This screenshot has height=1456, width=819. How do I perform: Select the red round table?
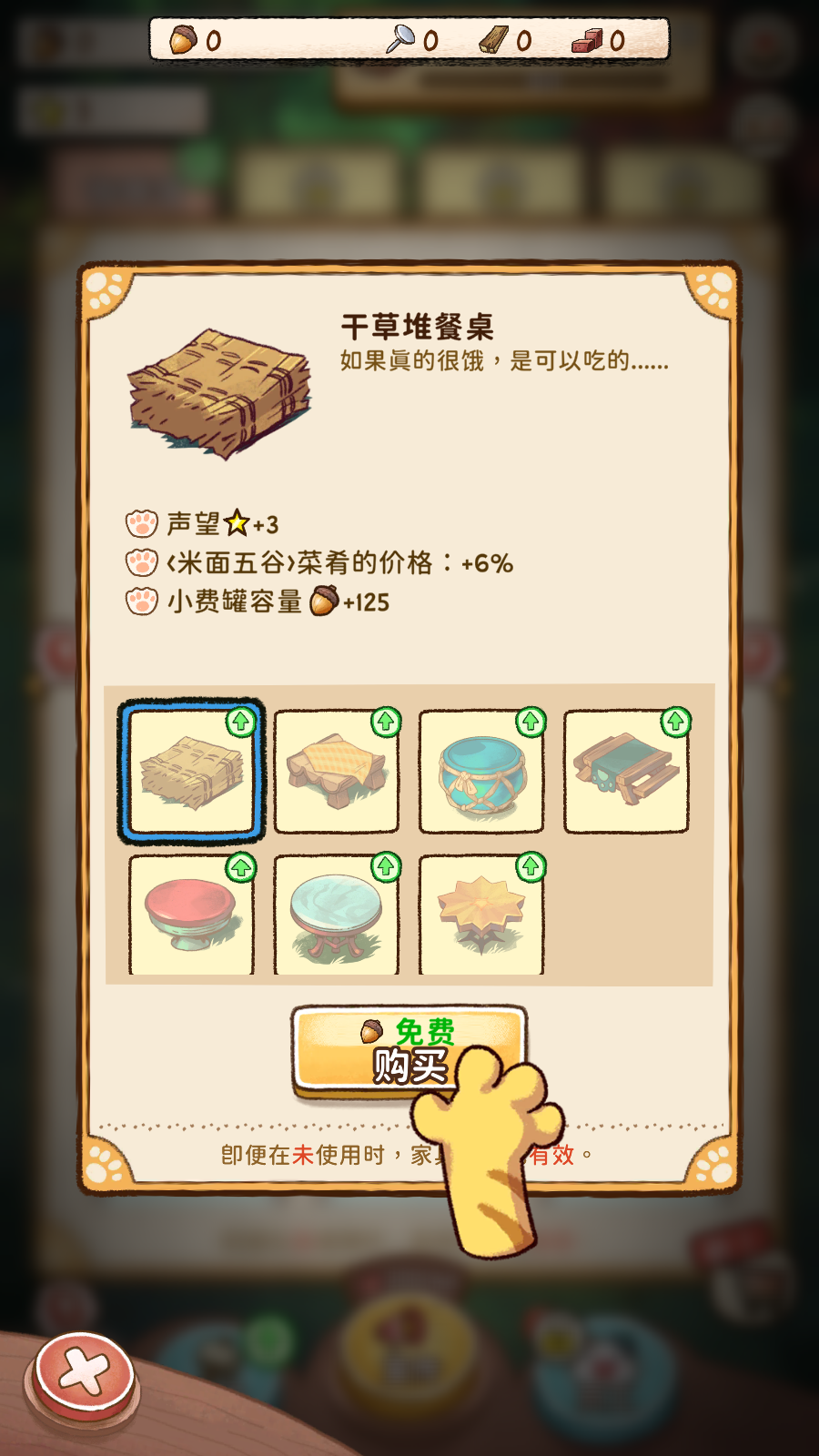coord(191,915)
